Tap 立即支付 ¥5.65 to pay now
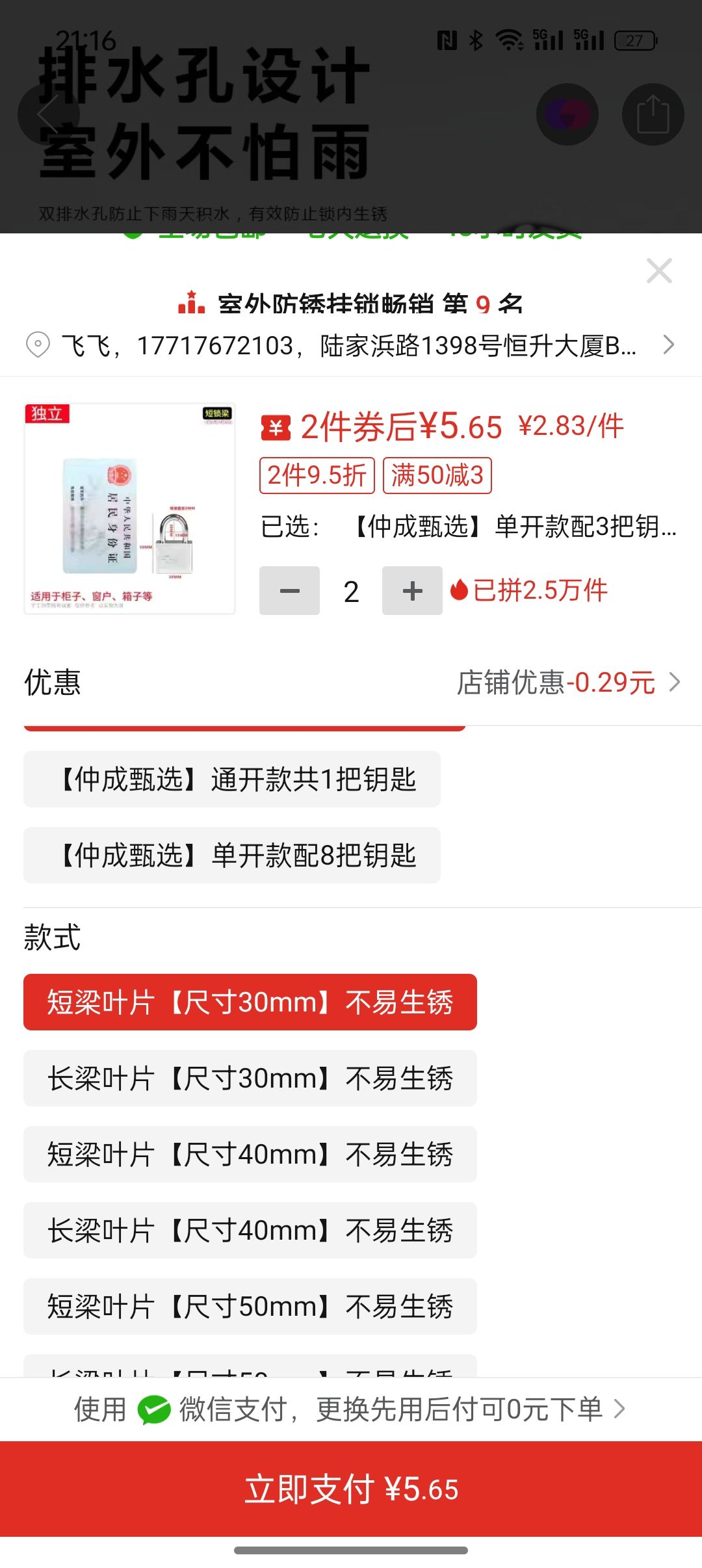 351,1489
